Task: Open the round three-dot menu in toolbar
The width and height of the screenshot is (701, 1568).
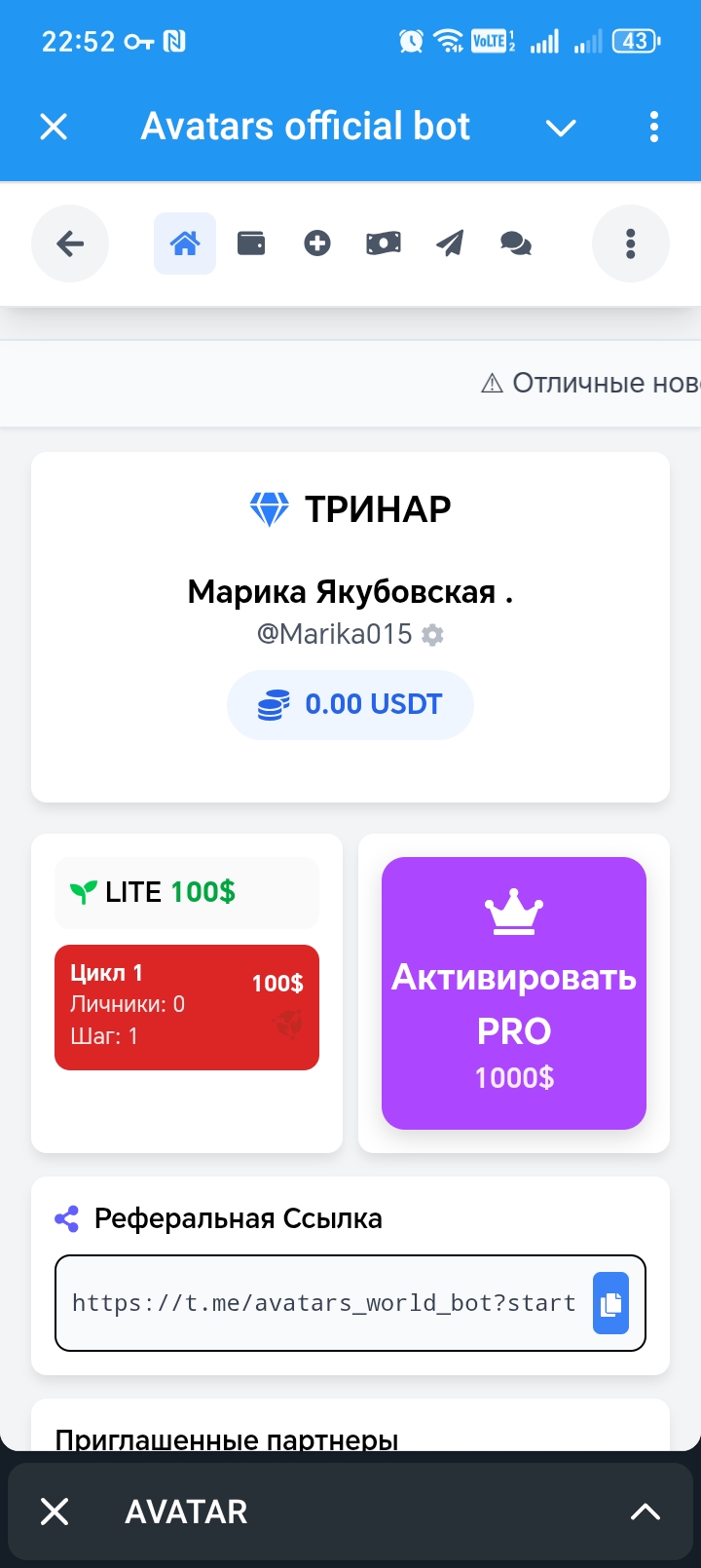Action: 630,243
